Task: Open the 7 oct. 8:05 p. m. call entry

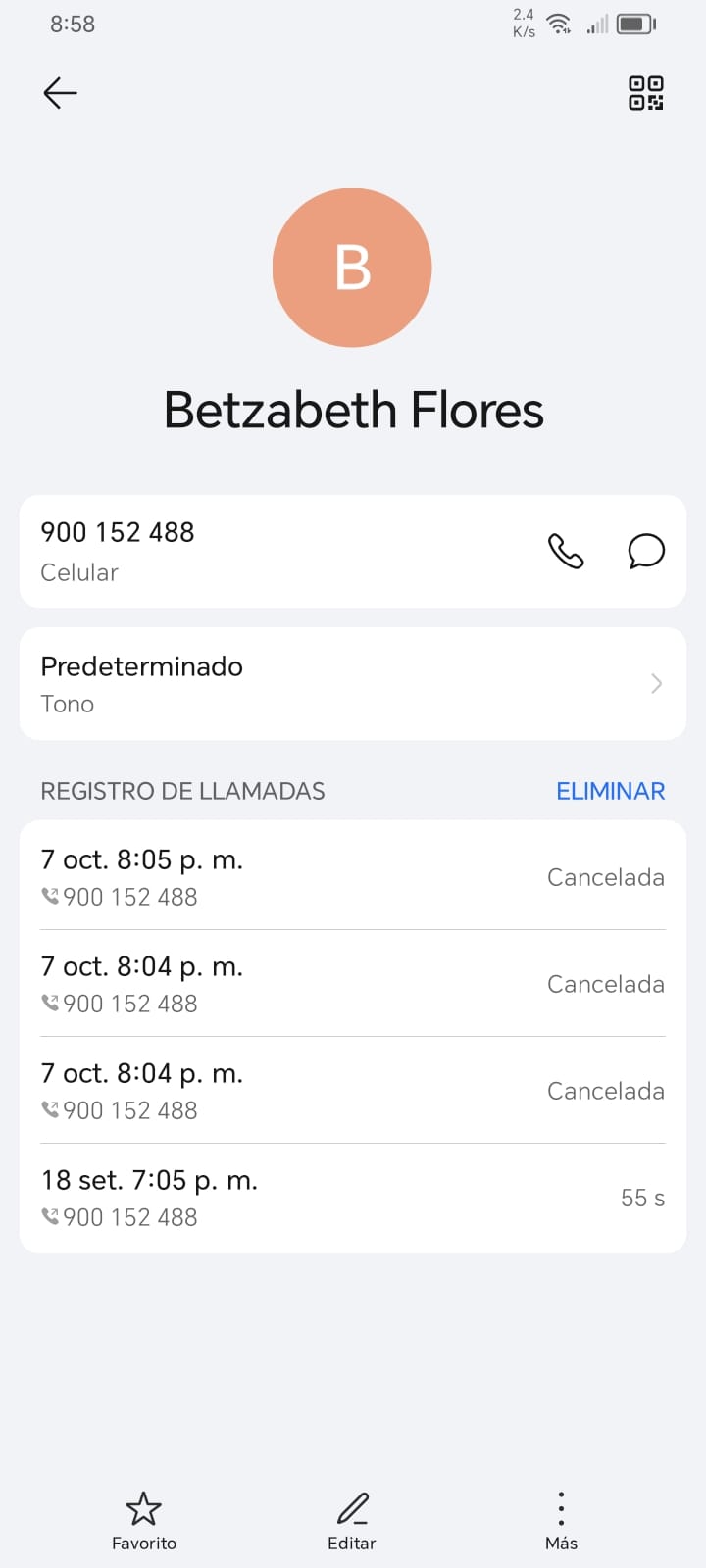Action: coord(353,876)
